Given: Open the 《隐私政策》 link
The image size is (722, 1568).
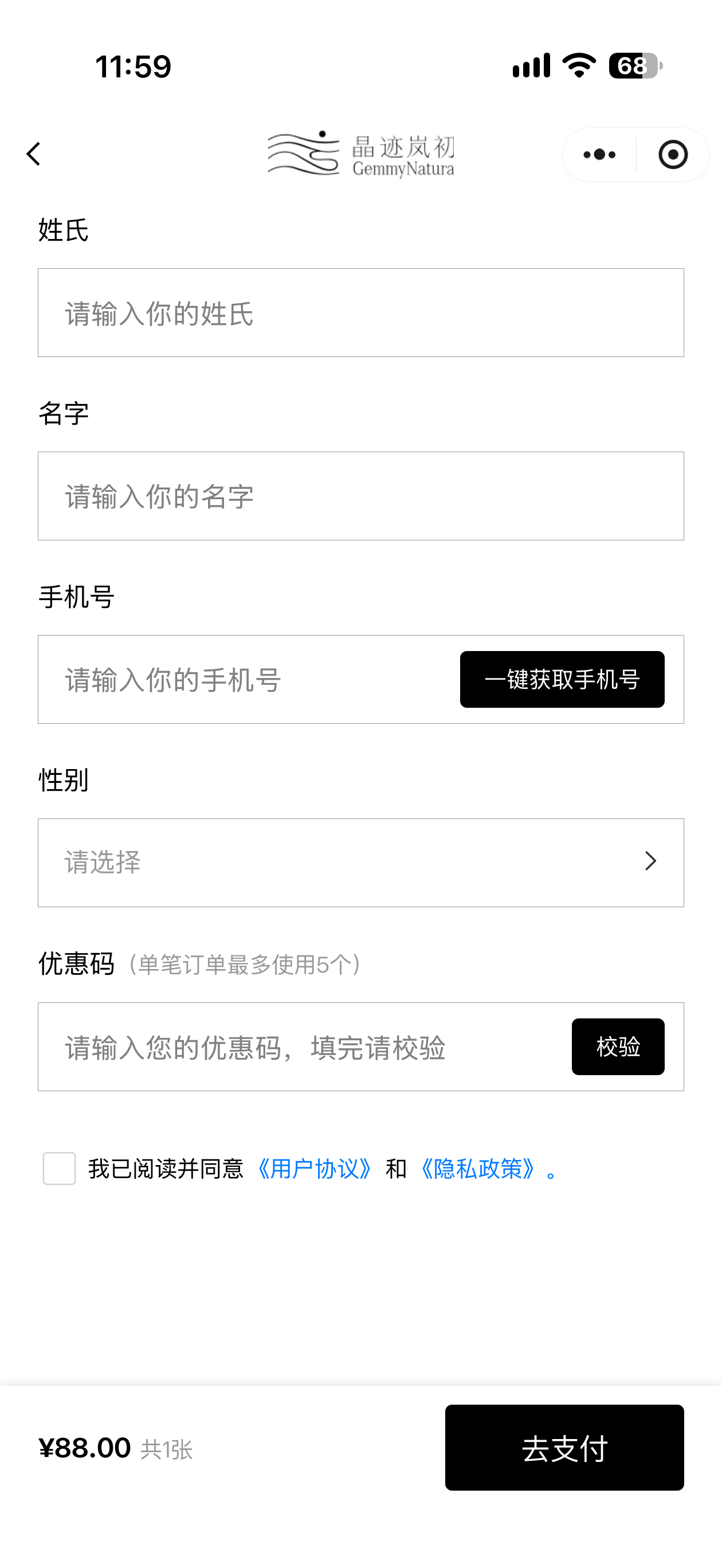Looking at the screenshot, I should (x=477, y=1169).
